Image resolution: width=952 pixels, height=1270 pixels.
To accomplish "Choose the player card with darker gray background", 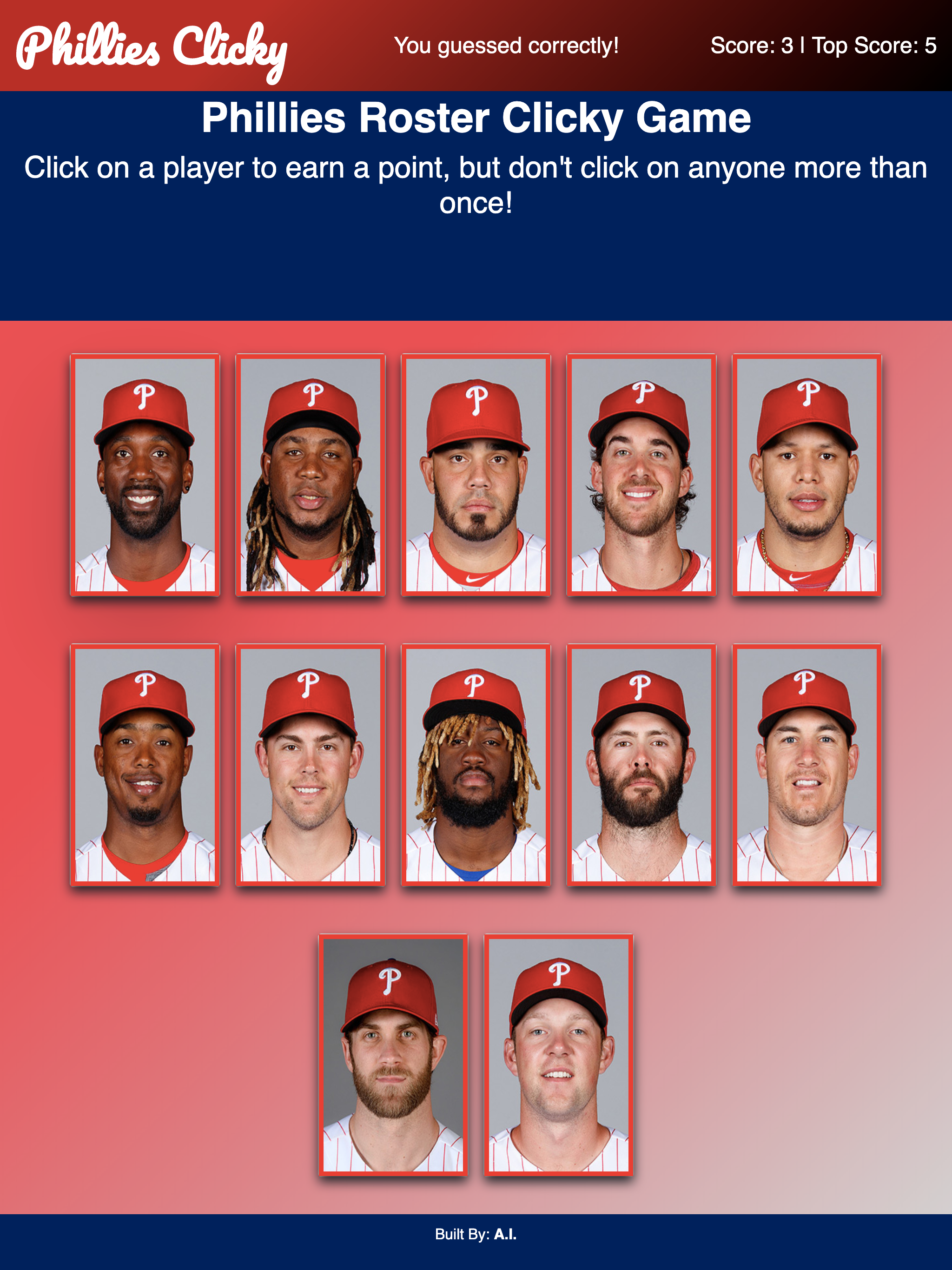I will click(393, 1055).
